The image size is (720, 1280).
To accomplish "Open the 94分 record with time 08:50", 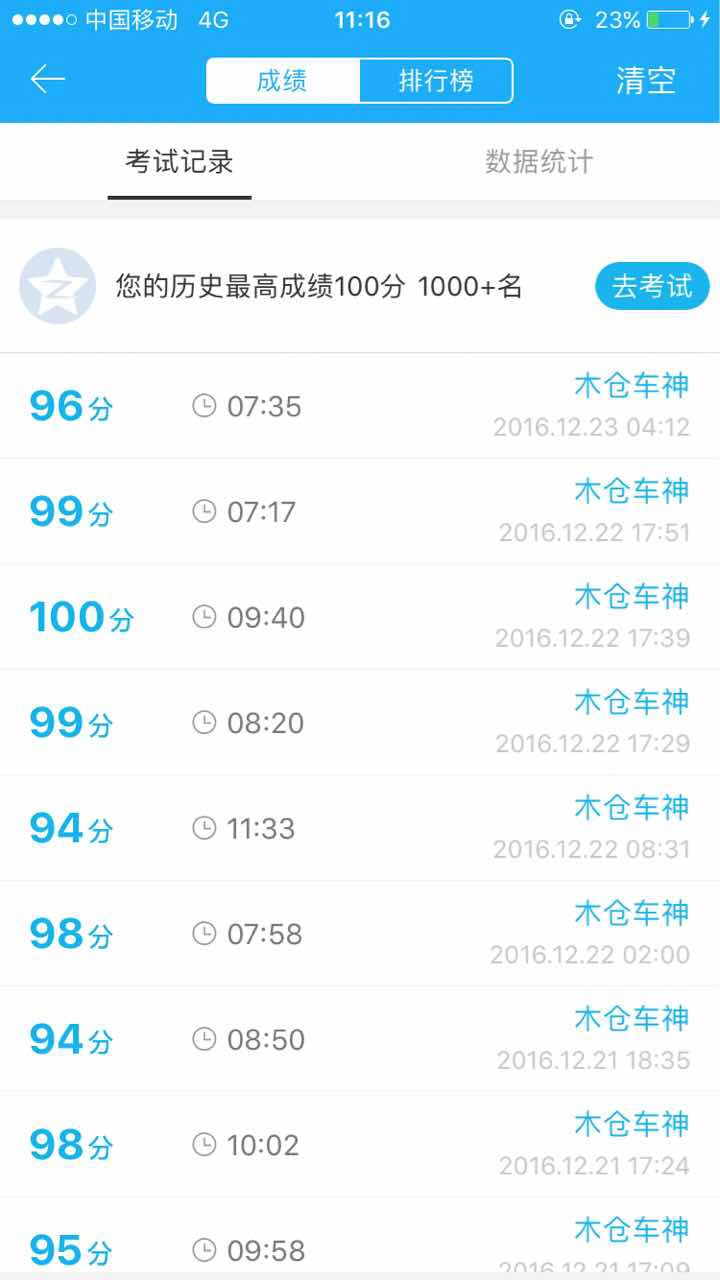I will tap(360, 1039).
